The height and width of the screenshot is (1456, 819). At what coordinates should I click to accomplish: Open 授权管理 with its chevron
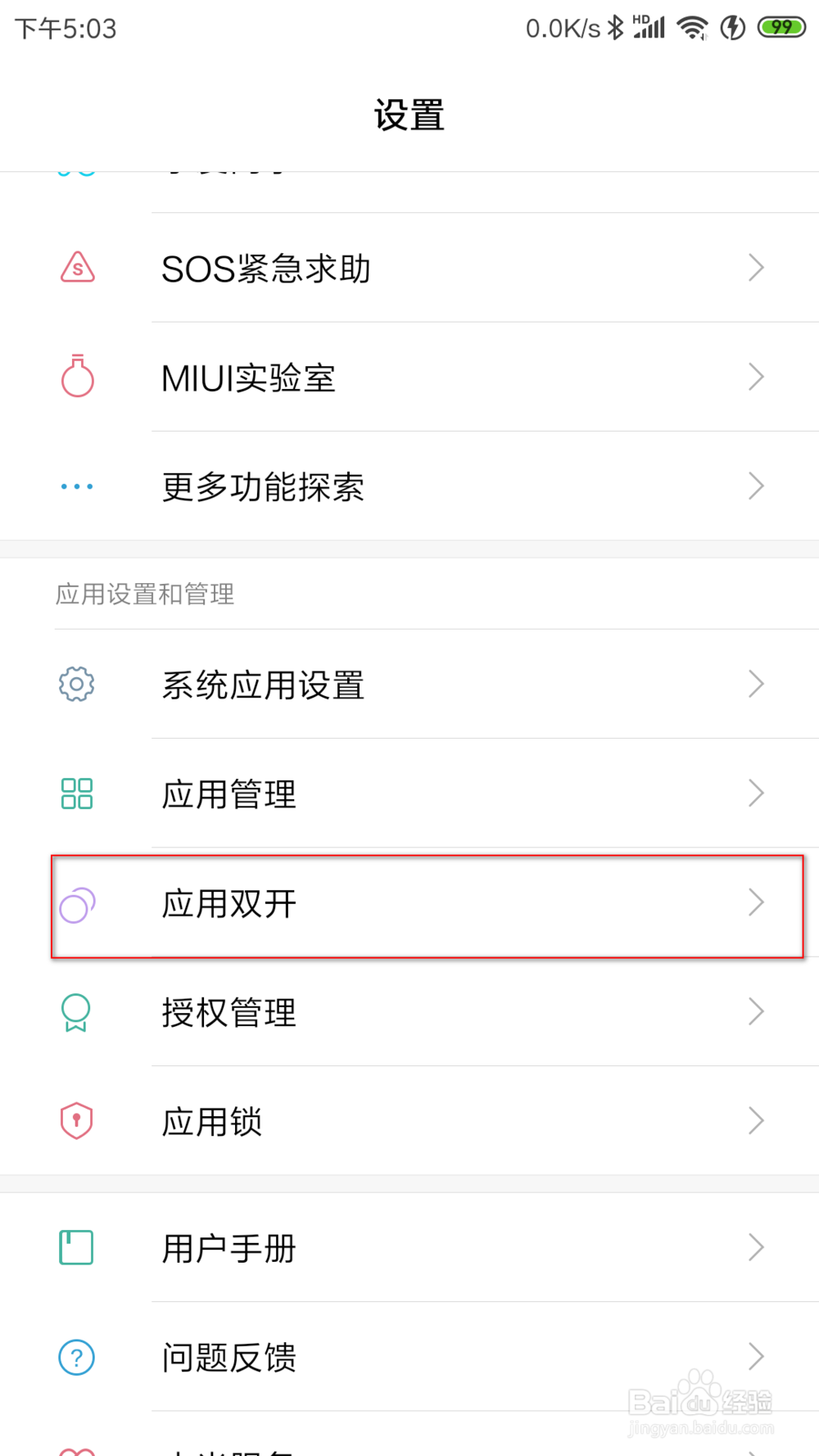pos(755,1012)
